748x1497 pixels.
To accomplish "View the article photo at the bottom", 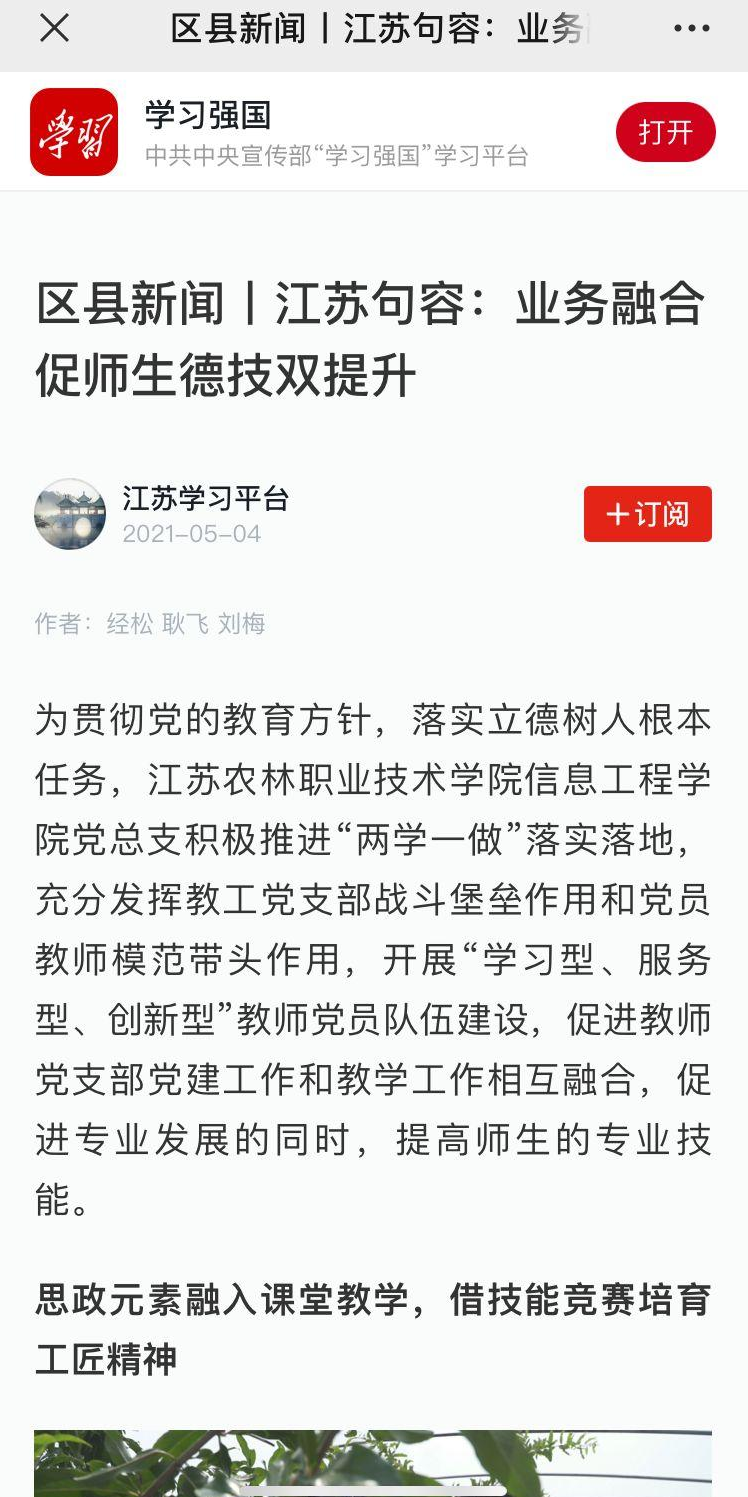I will tap(373, 1463).
